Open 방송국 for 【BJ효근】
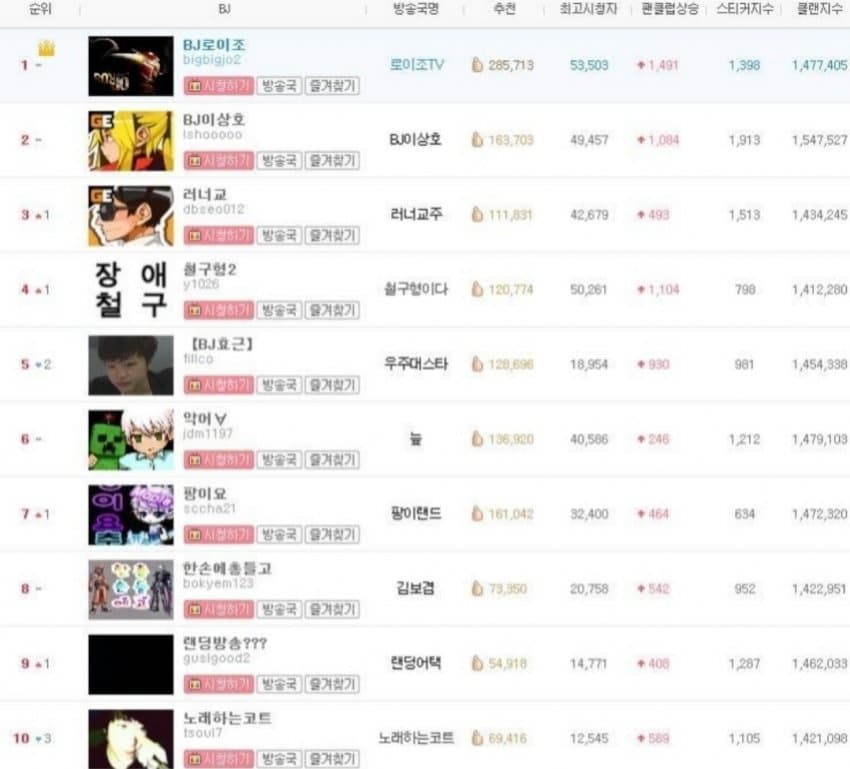Viewport: 850px width, 769px height. tap(278, 385)
